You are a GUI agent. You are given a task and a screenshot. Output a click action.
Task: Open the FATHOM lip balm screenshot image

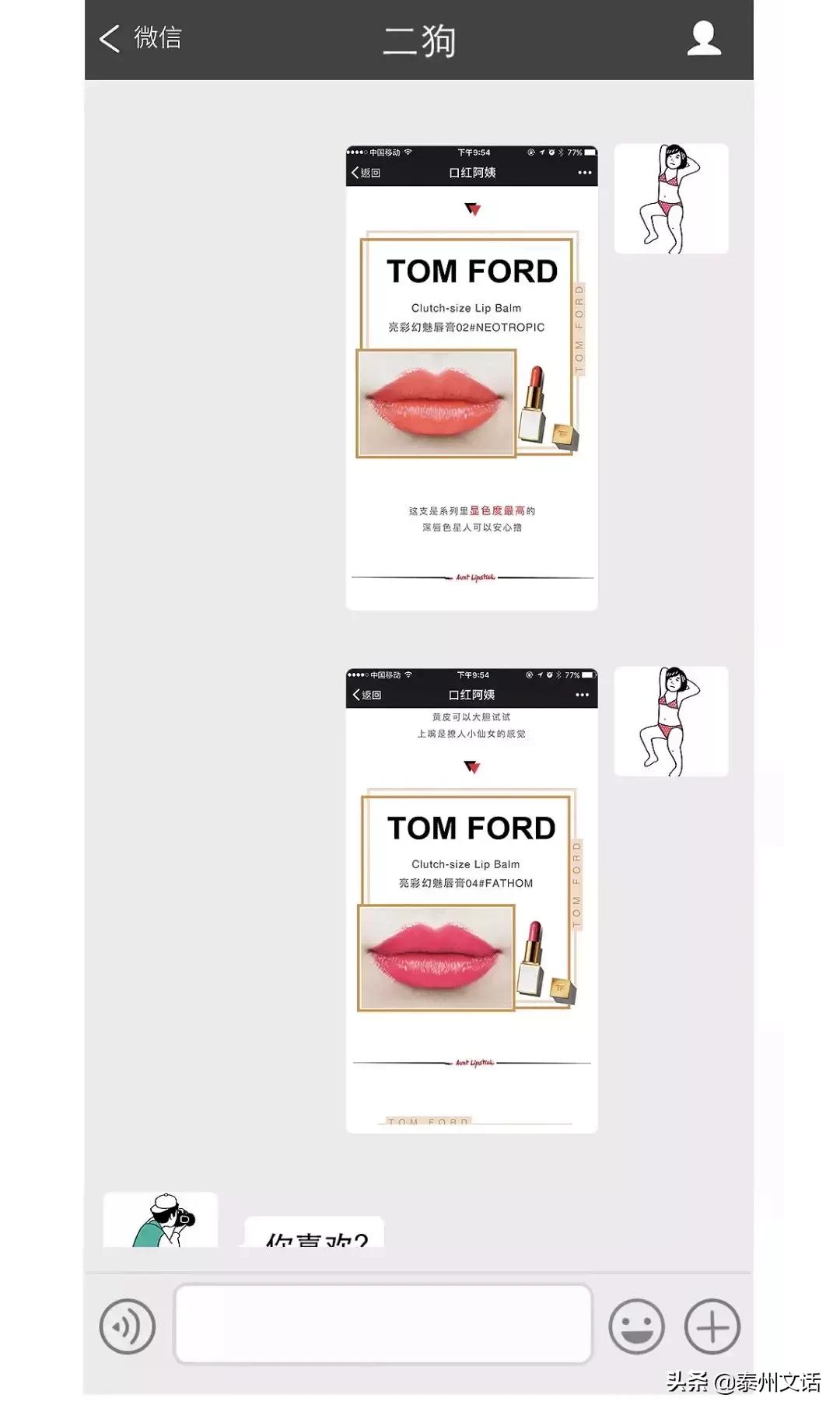pyautogui.click(x=471, y=900)
